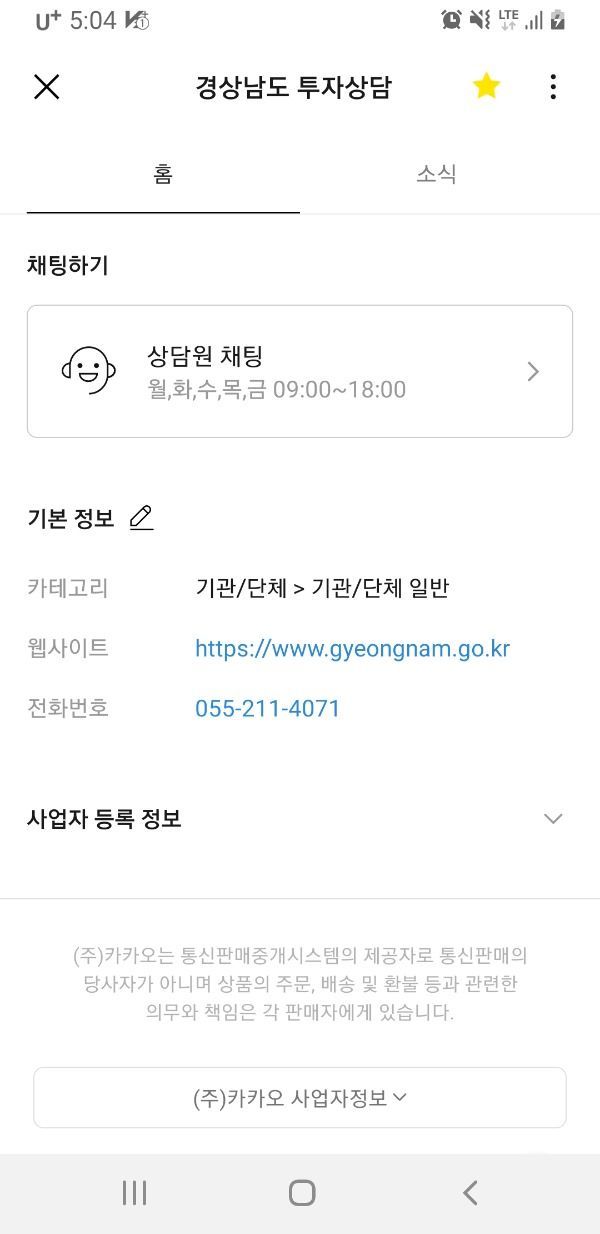Close the 경상남도 투자상담 page

click(x=47, y=87)
